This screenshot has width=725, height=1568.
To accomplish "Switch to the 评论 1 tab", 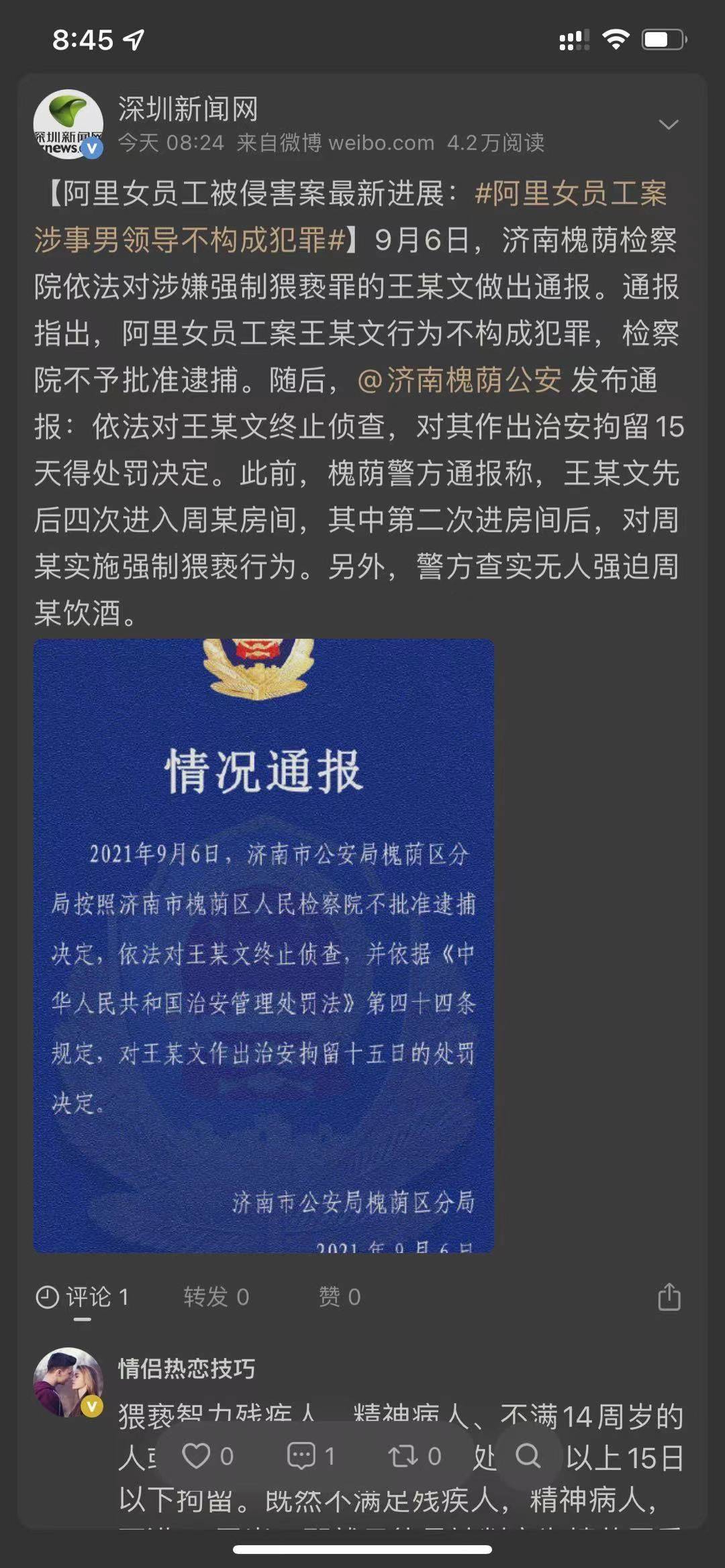I will pos(82,1297).
